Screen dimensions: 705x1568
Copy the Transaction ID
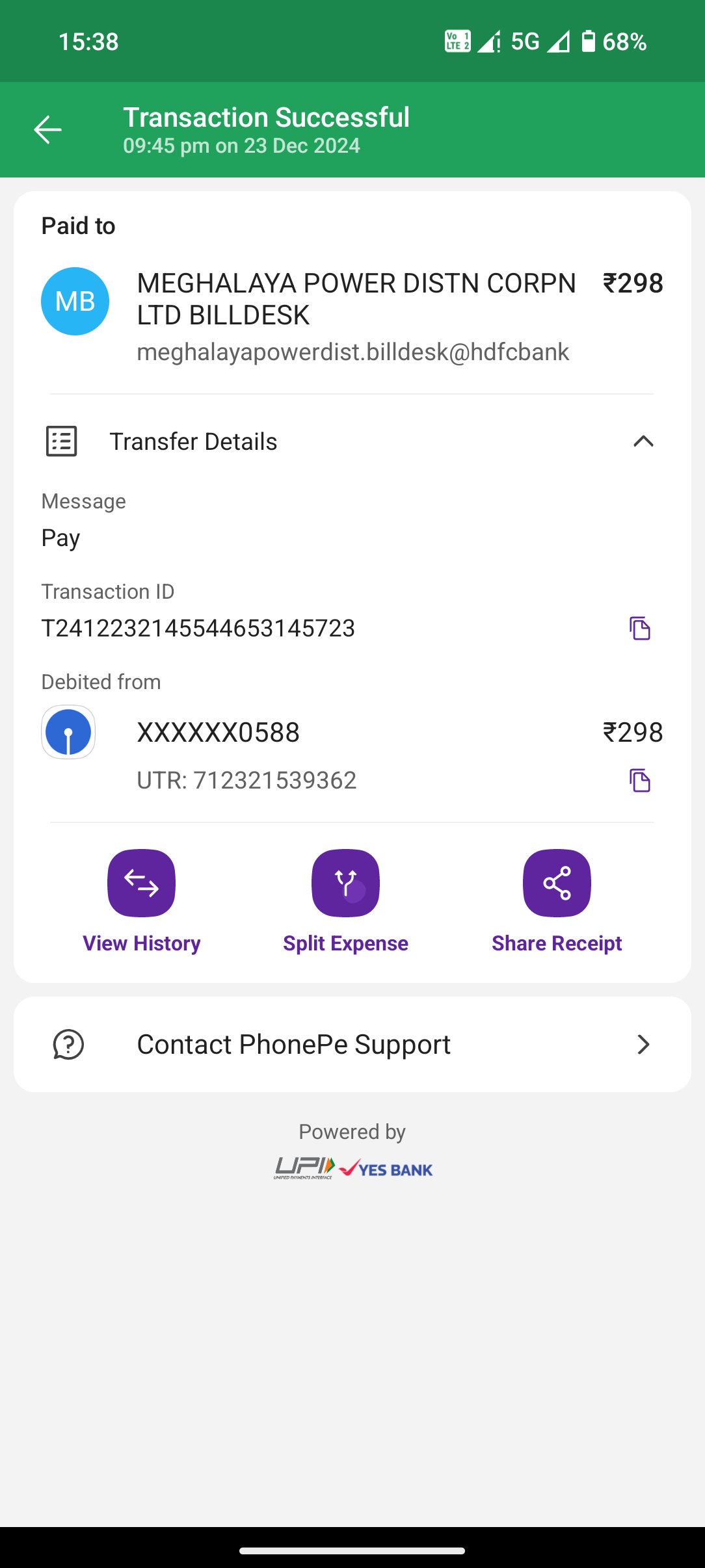click(x=640, y=628)
